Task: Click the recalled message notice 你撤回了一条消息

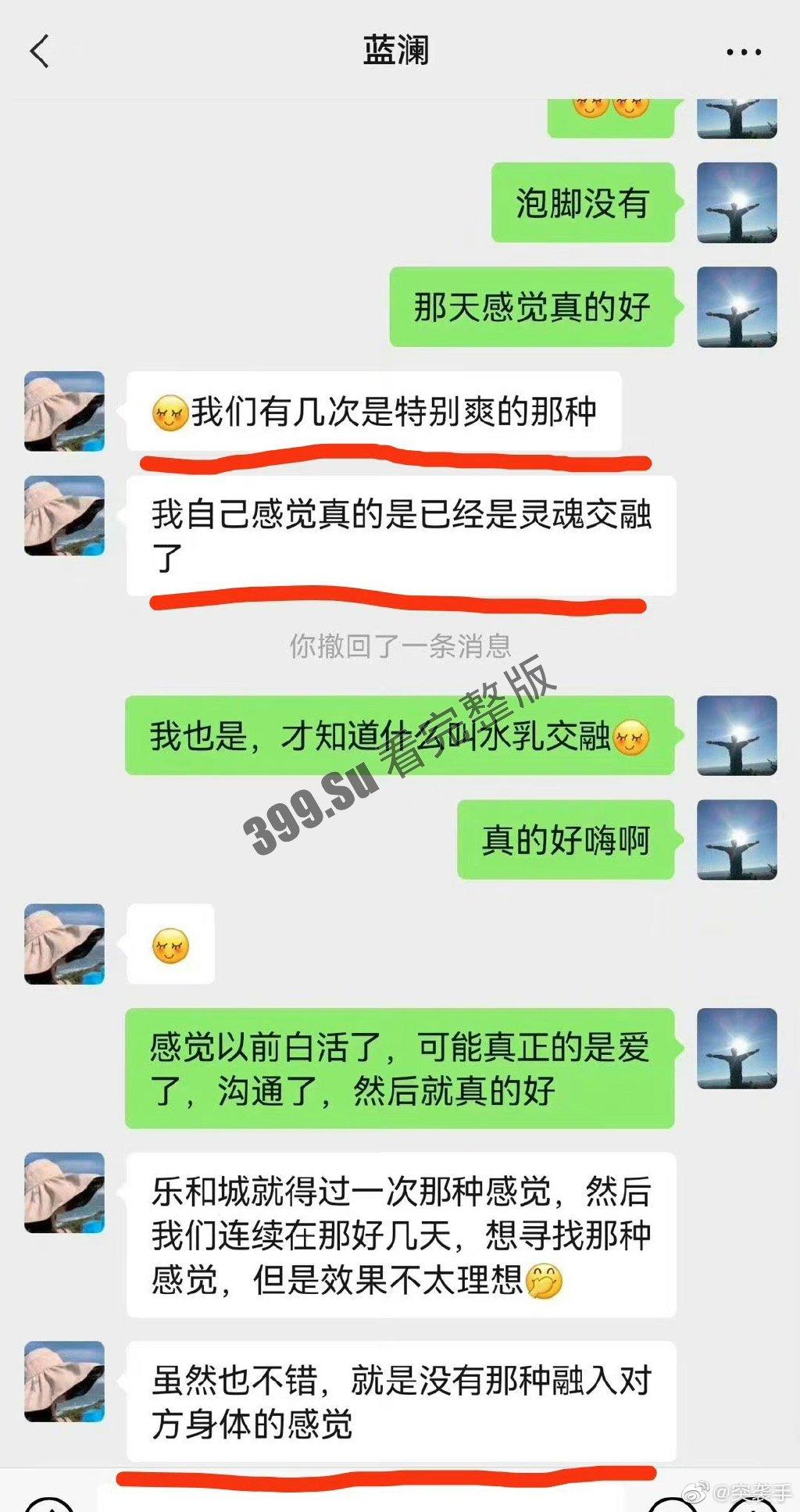Action: [x=400, y=645]
